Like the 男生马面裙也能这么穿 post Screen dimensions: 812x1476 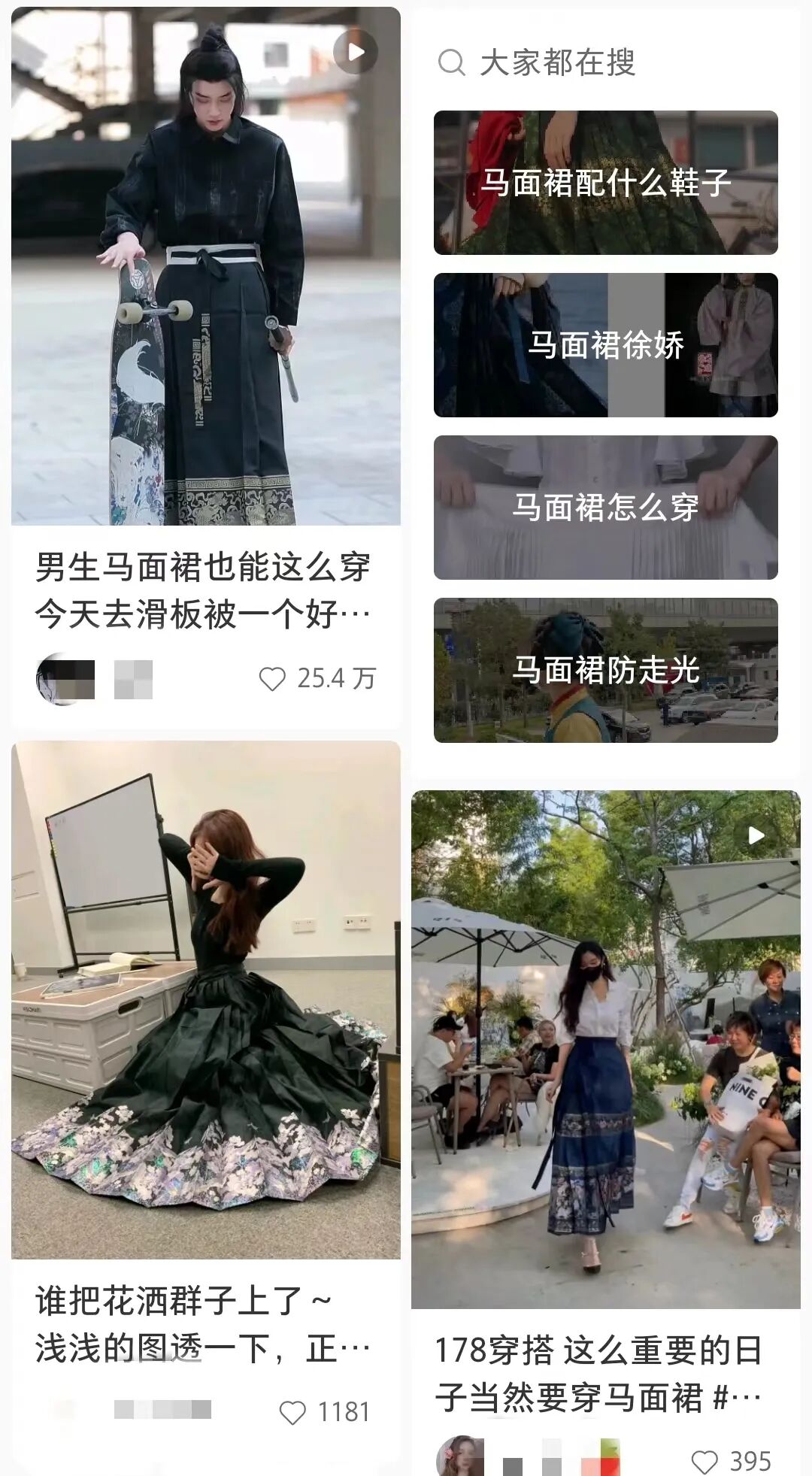pyautogui.click(x=272, y=679)
